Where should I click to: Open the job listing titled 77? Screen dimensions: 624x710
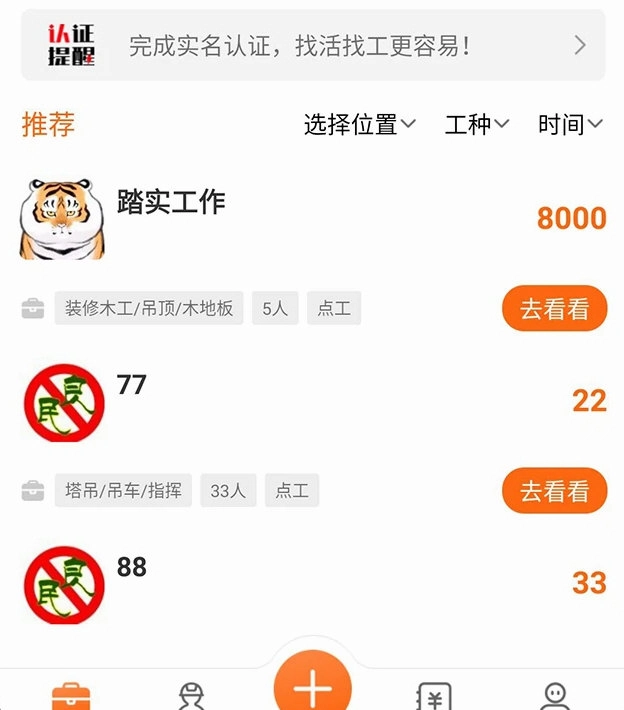131,385
